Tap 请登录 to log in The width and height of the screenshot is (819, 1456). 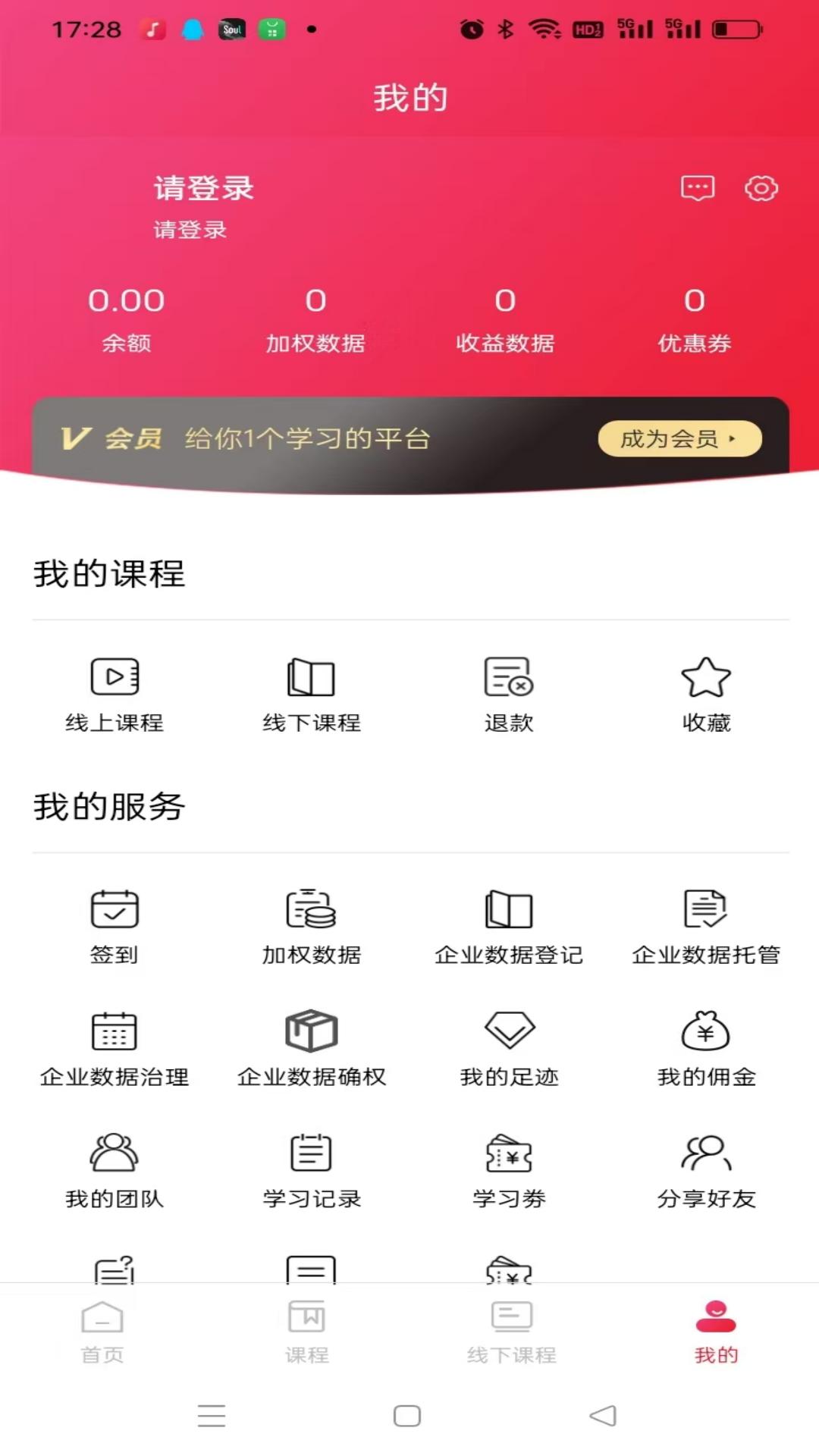pyautogui.click(x=203, y=189)
